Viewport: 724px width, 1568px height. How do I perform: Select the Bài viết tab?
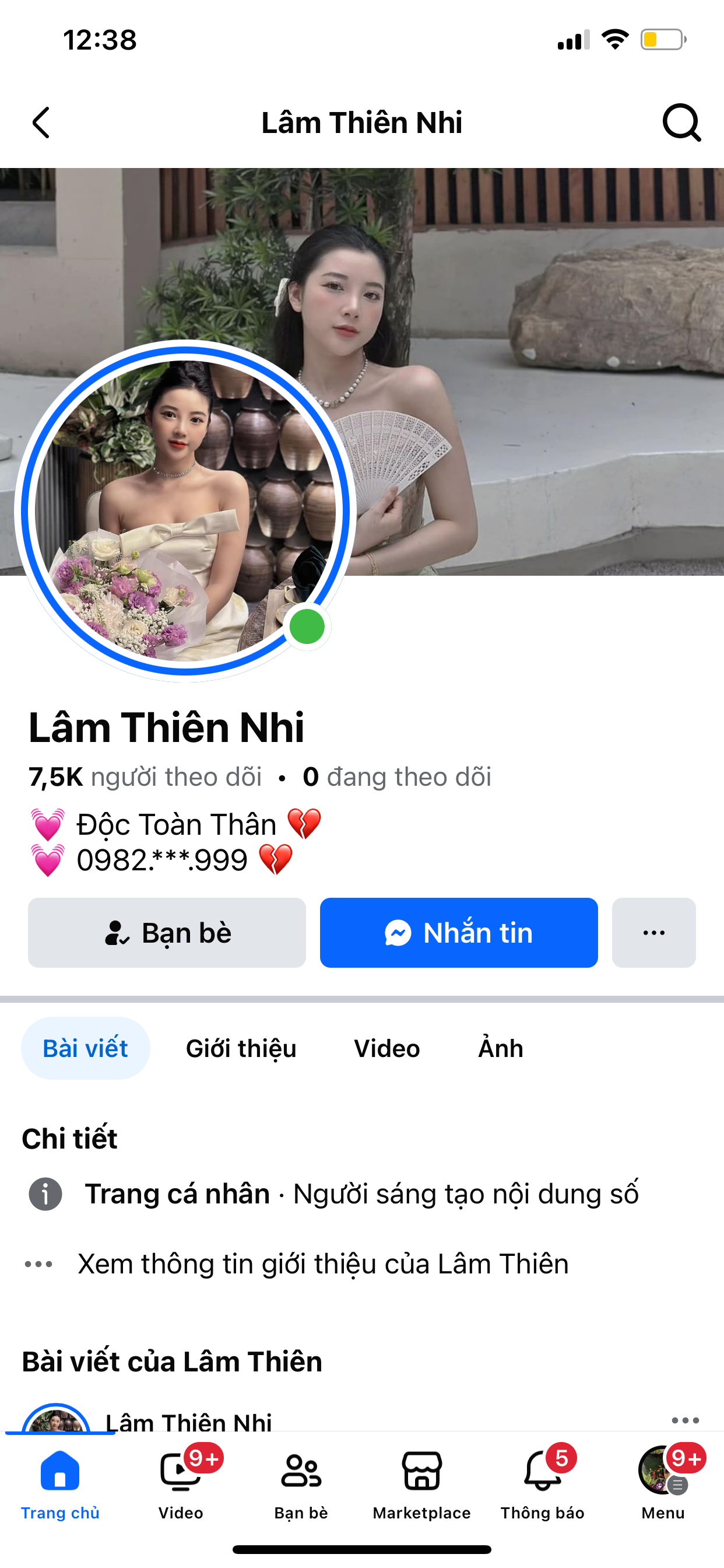tap(85, 1048)
